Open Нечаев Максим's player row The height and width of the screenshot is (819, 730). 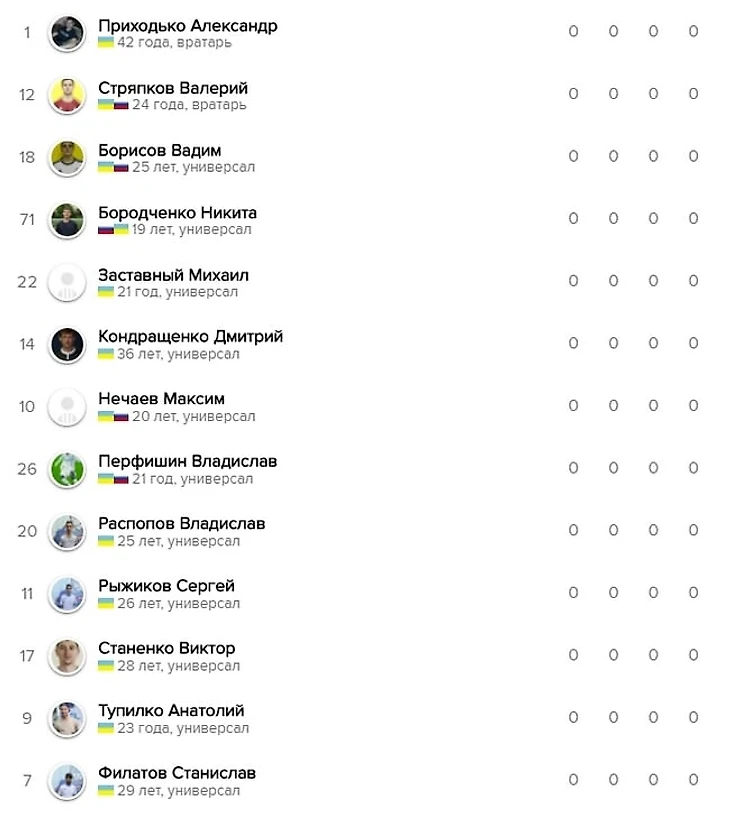pyautogui.click(x=161, y=399)
